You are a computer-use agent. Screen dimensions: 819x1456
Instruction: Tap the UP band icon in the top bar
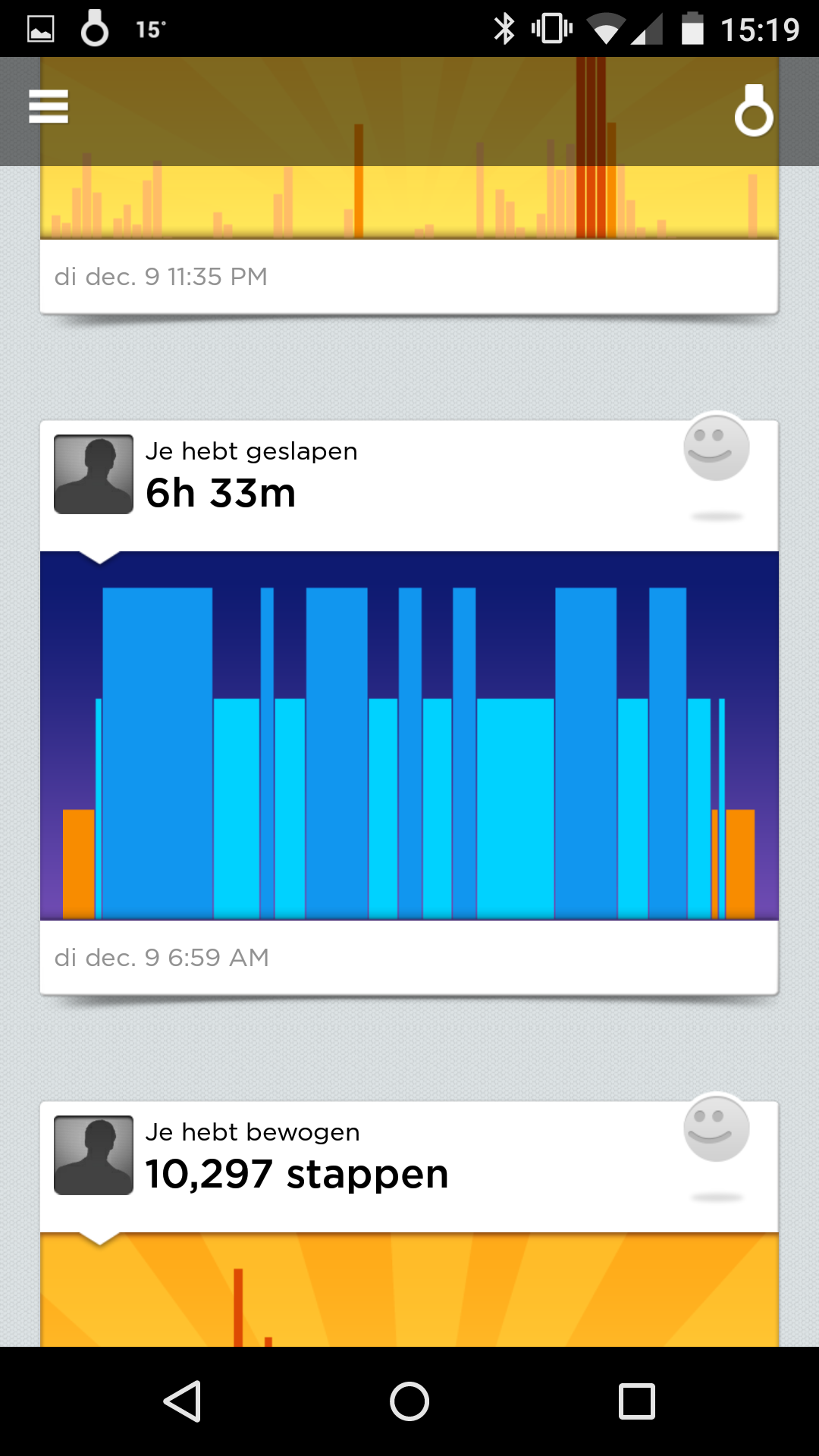(x=754, y=111)
